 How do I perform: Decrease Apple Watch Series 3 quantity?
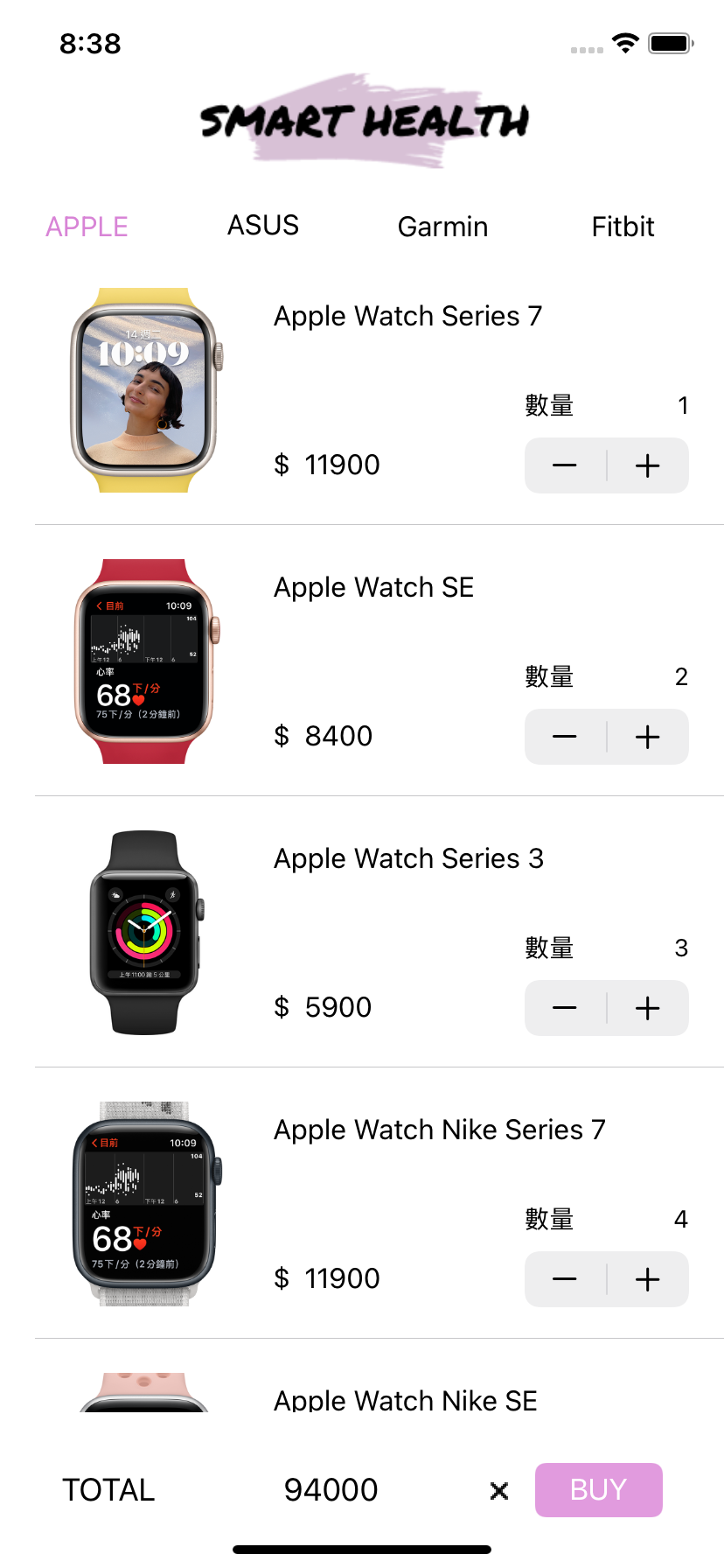click(x=565, y=1008)
